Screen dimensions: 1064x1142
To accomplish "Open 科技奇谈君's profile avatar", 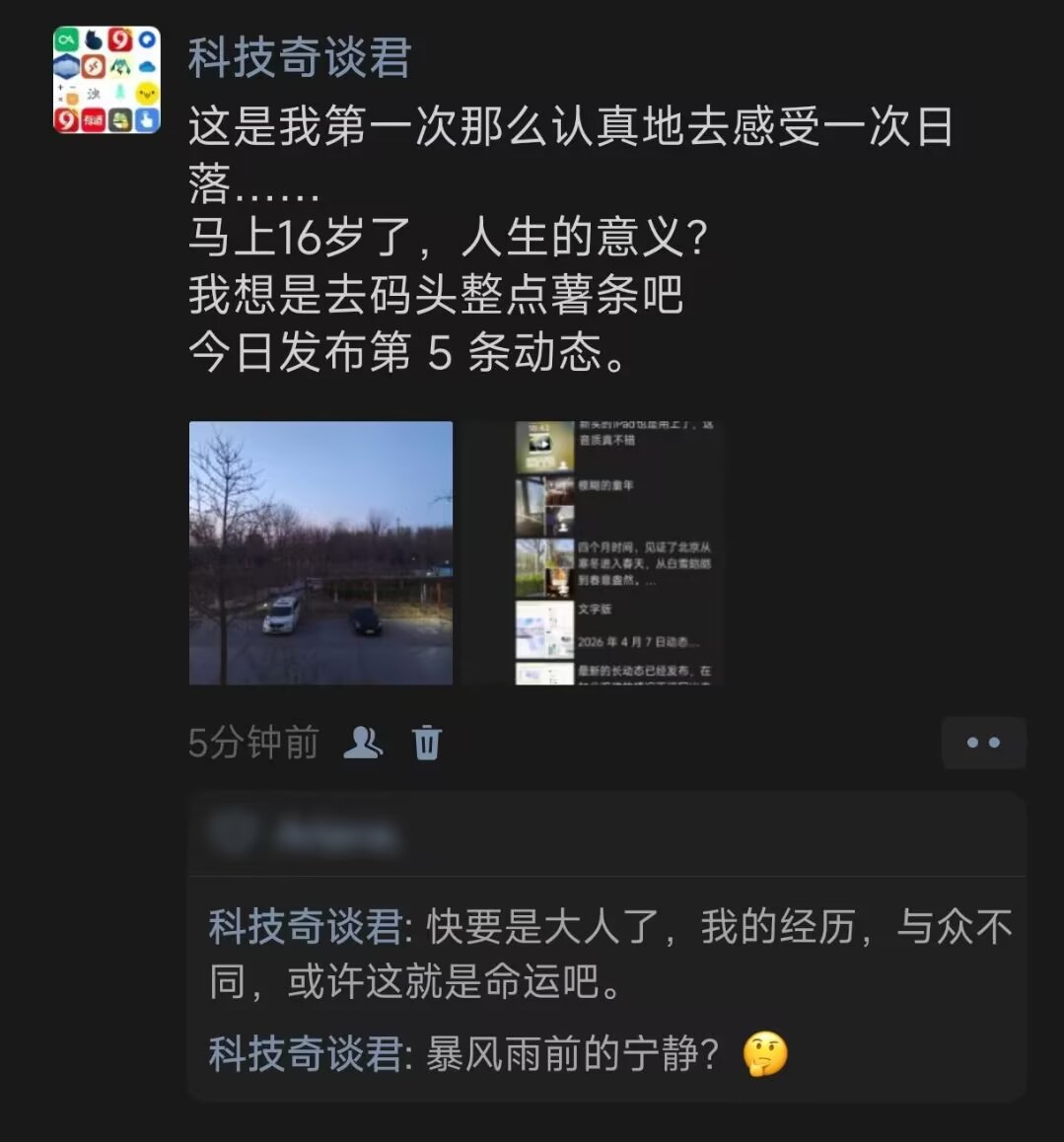I will pos(106,80).
